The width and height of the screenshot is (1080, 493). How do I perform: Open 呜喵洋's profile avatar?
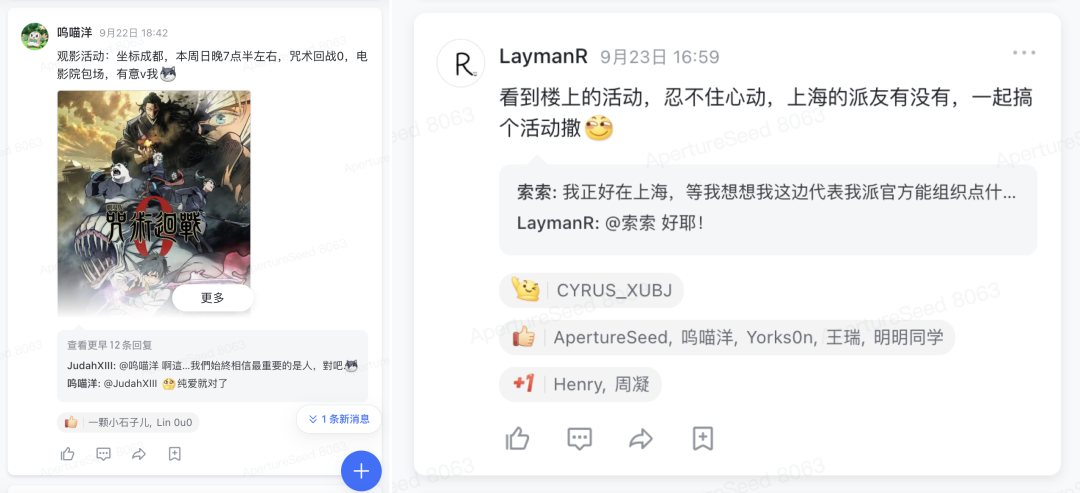click(36, 35)
